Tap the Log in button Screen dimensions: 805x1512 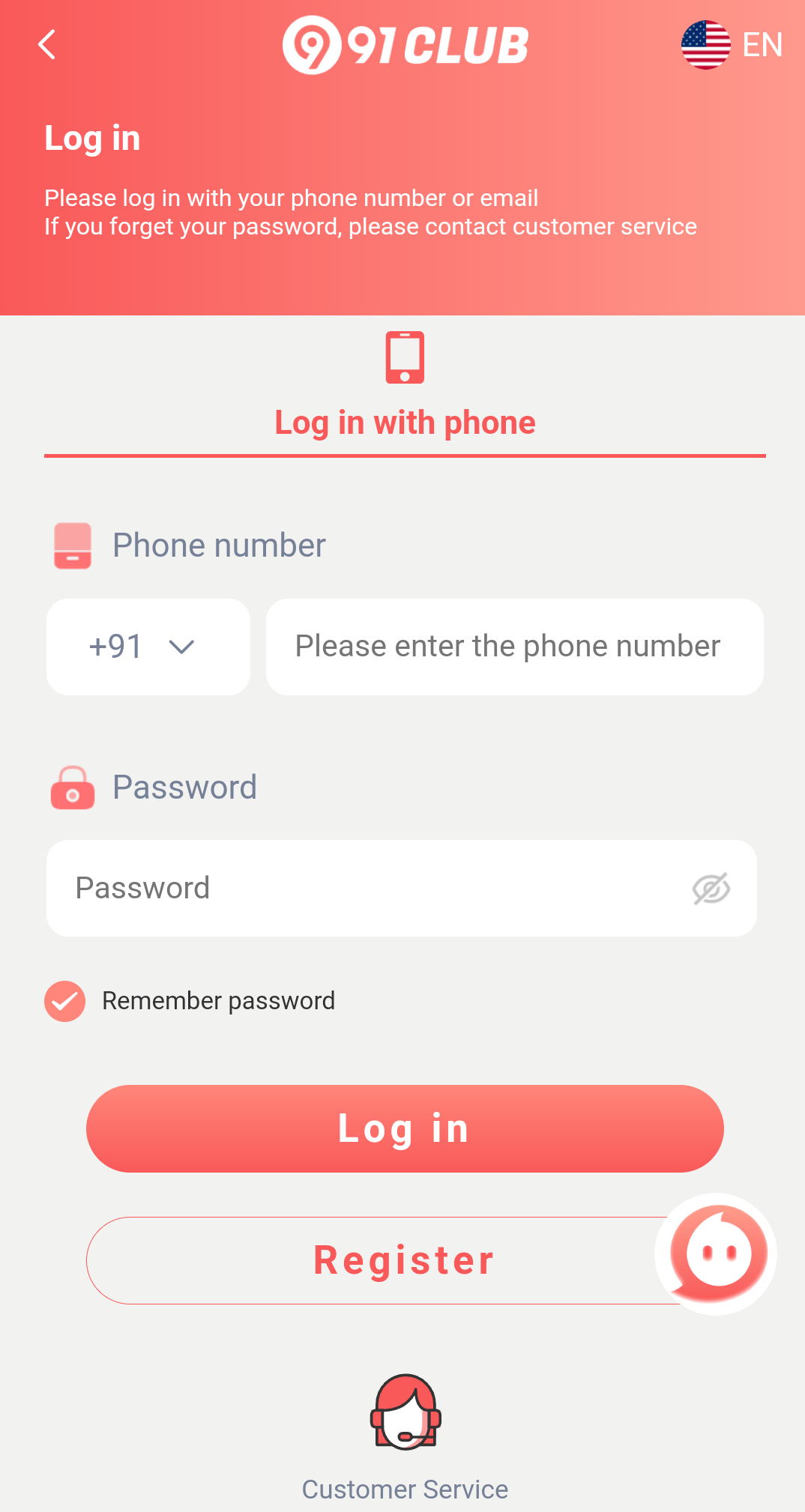point(405,1128)
